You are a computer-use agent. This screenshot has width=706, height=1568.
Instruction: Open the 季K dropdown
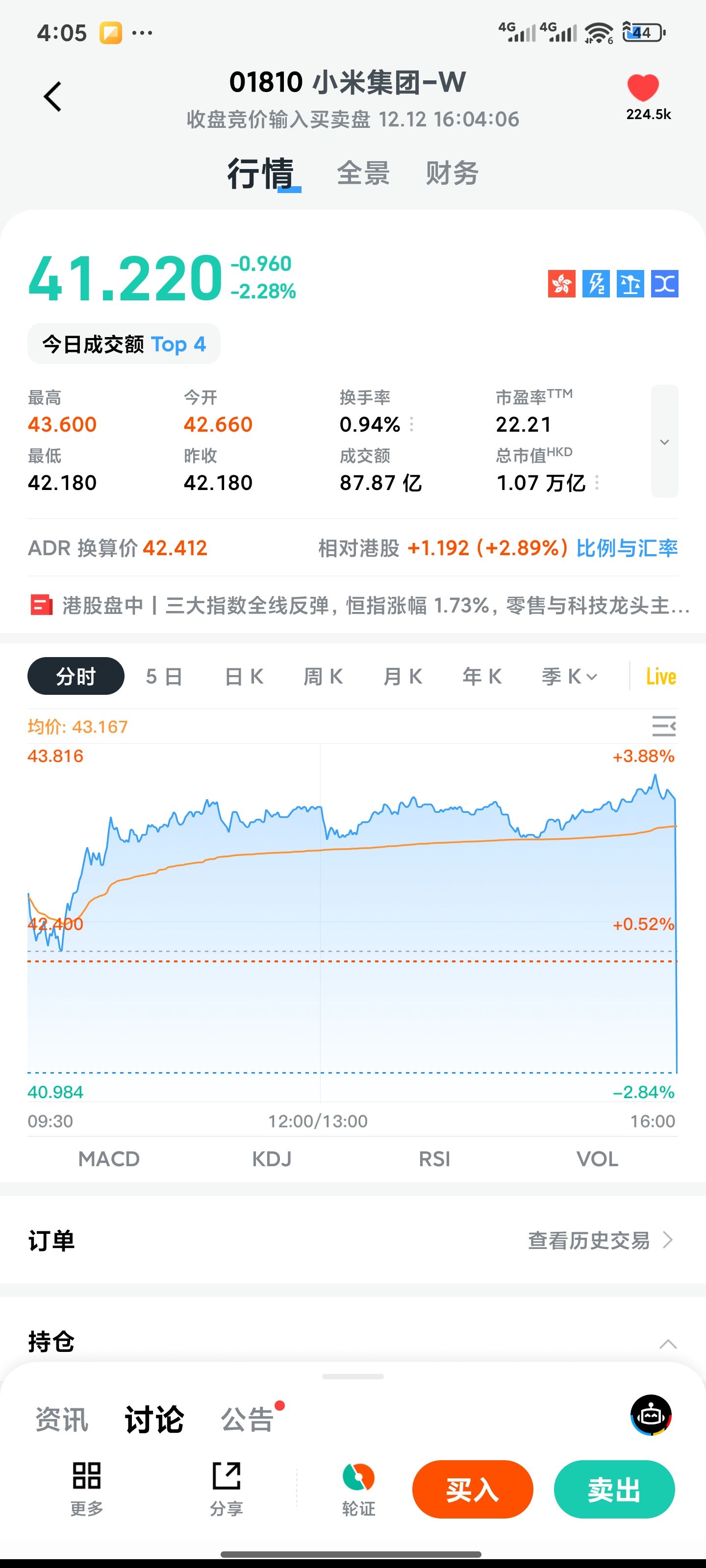(570, 676)
